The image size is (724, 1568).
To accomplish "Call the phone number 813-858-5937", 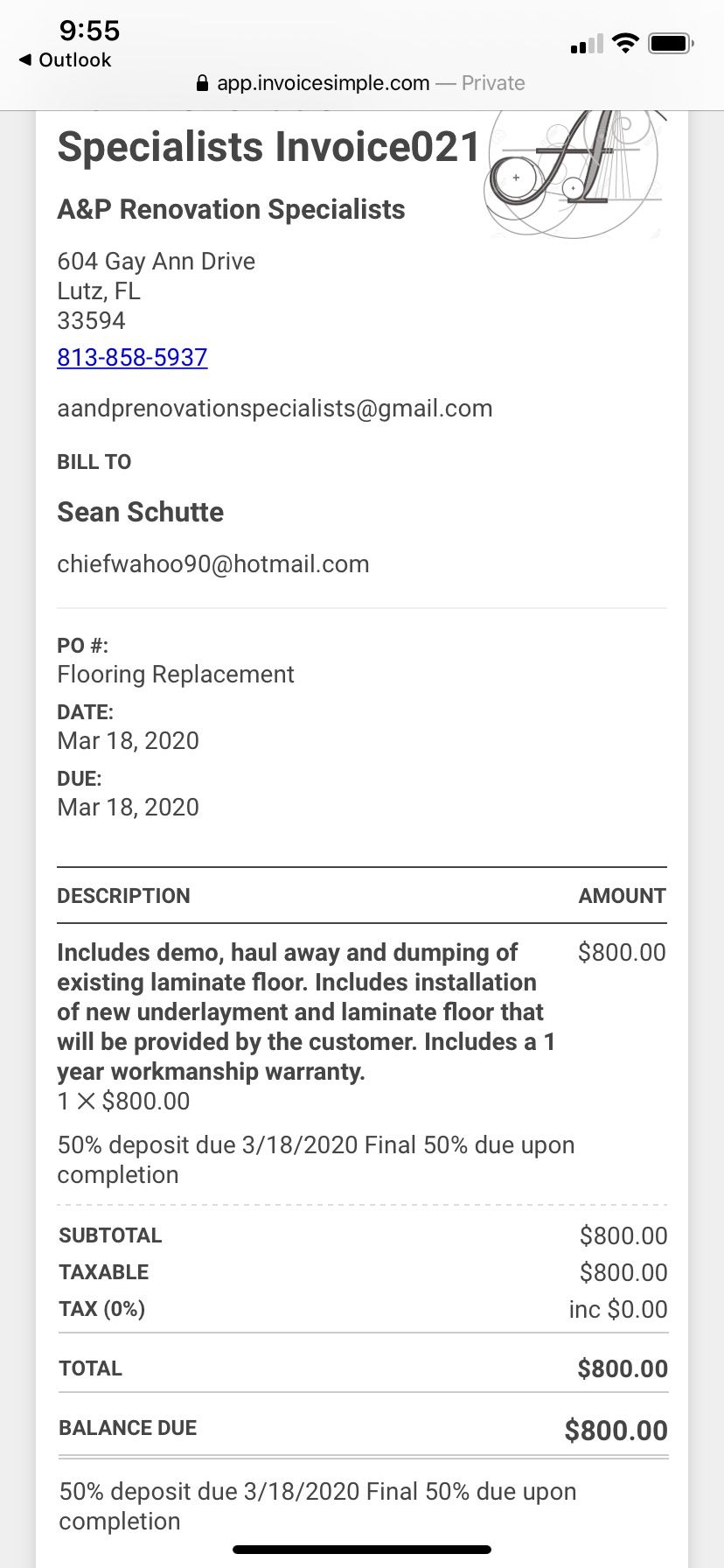I will [132, 357].
